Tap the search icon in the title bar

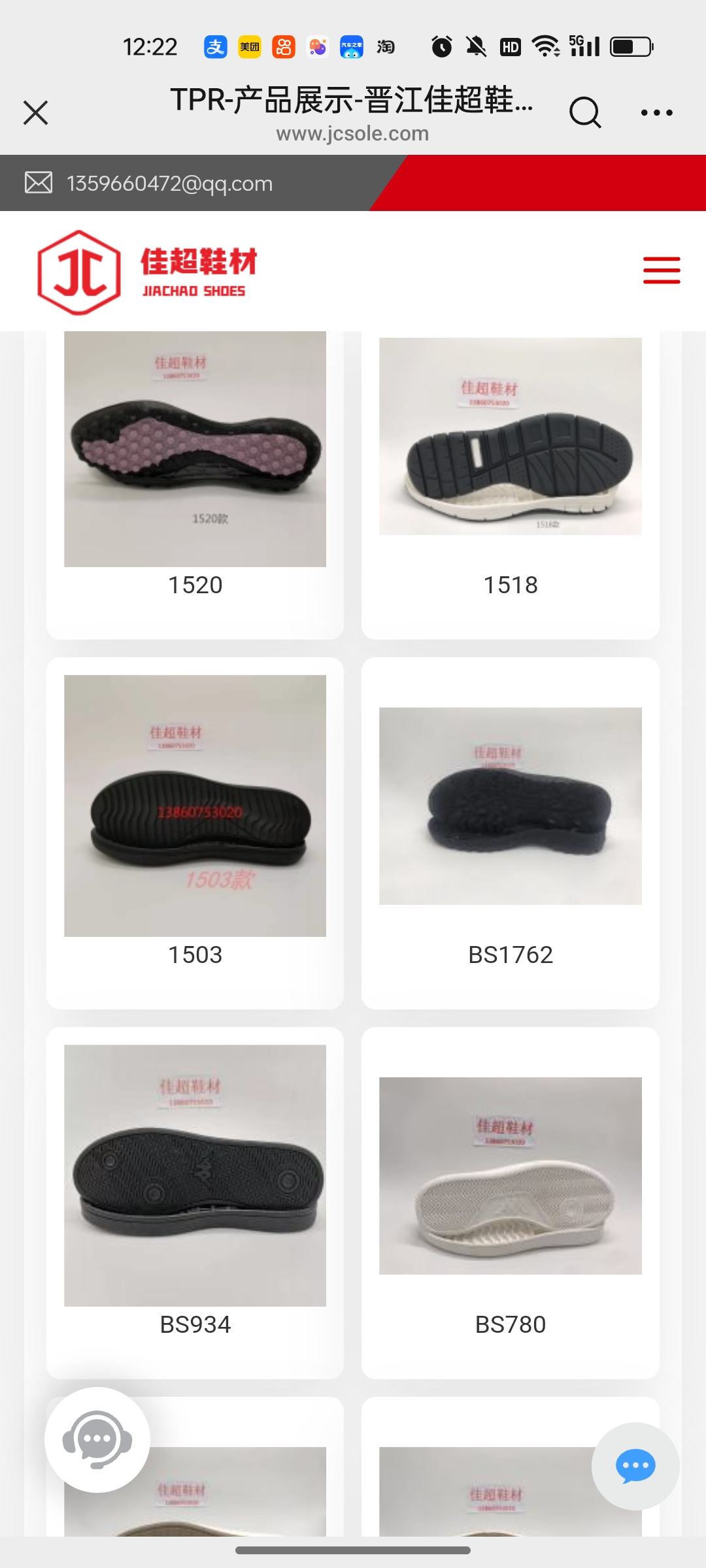(x=584, y=112)
